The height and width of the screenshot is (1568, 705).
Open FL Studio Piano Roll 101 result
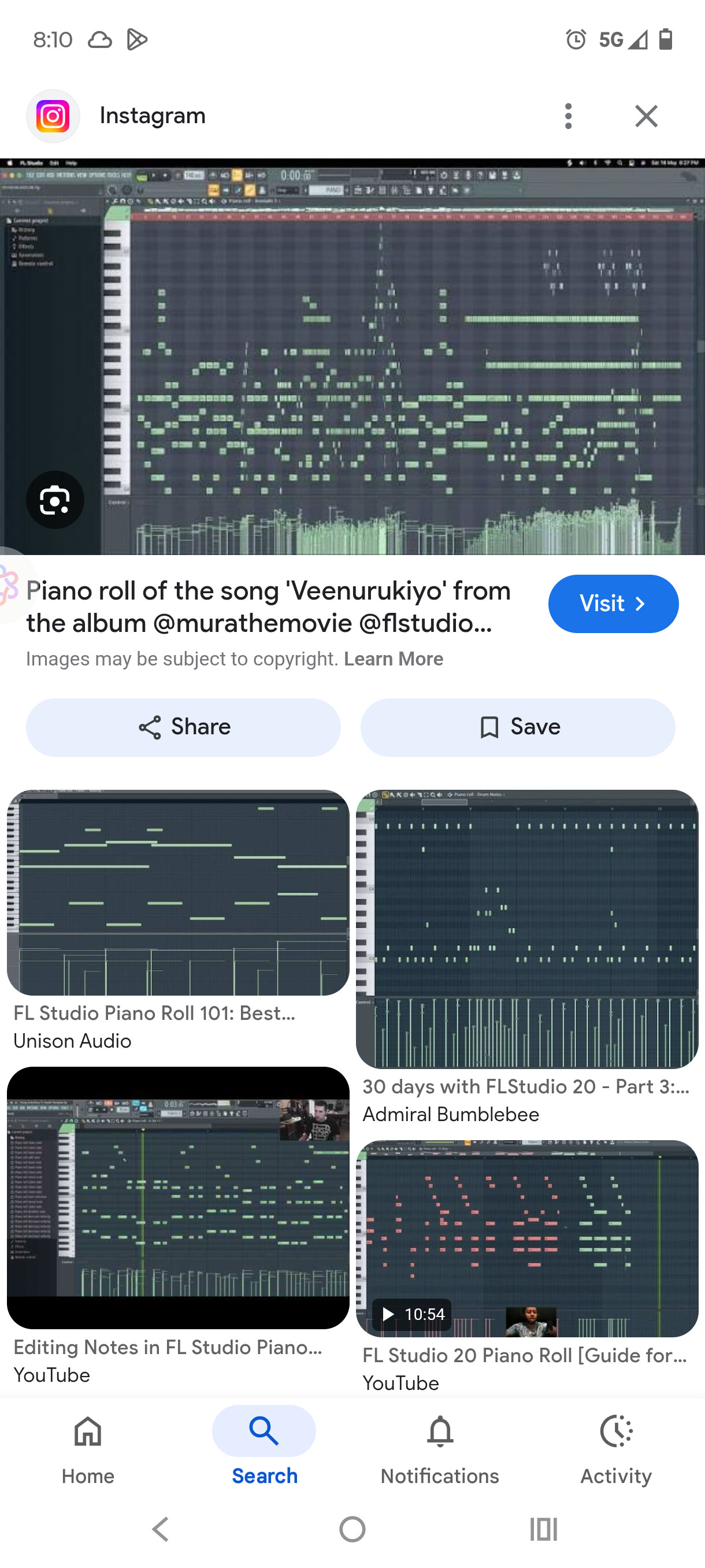[177, 892]
